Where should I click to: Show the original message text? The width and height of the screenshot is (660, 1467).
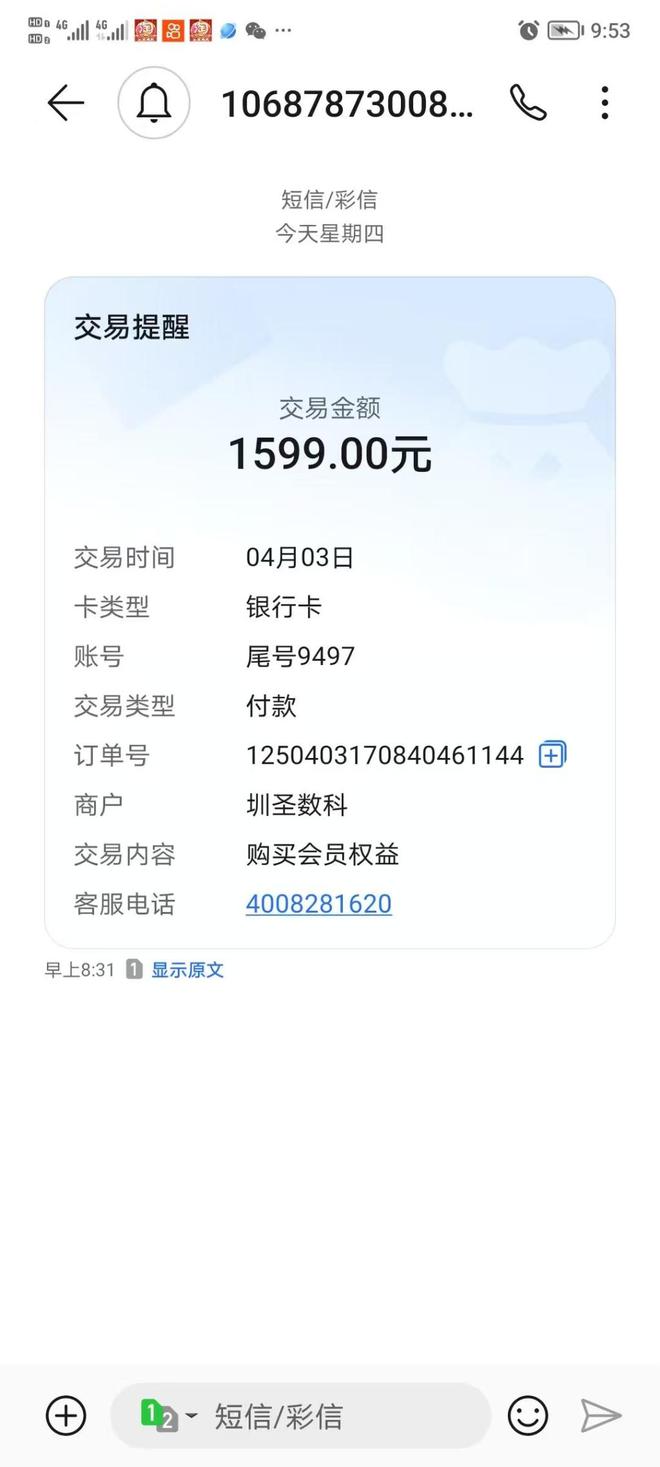pos(187,970)
